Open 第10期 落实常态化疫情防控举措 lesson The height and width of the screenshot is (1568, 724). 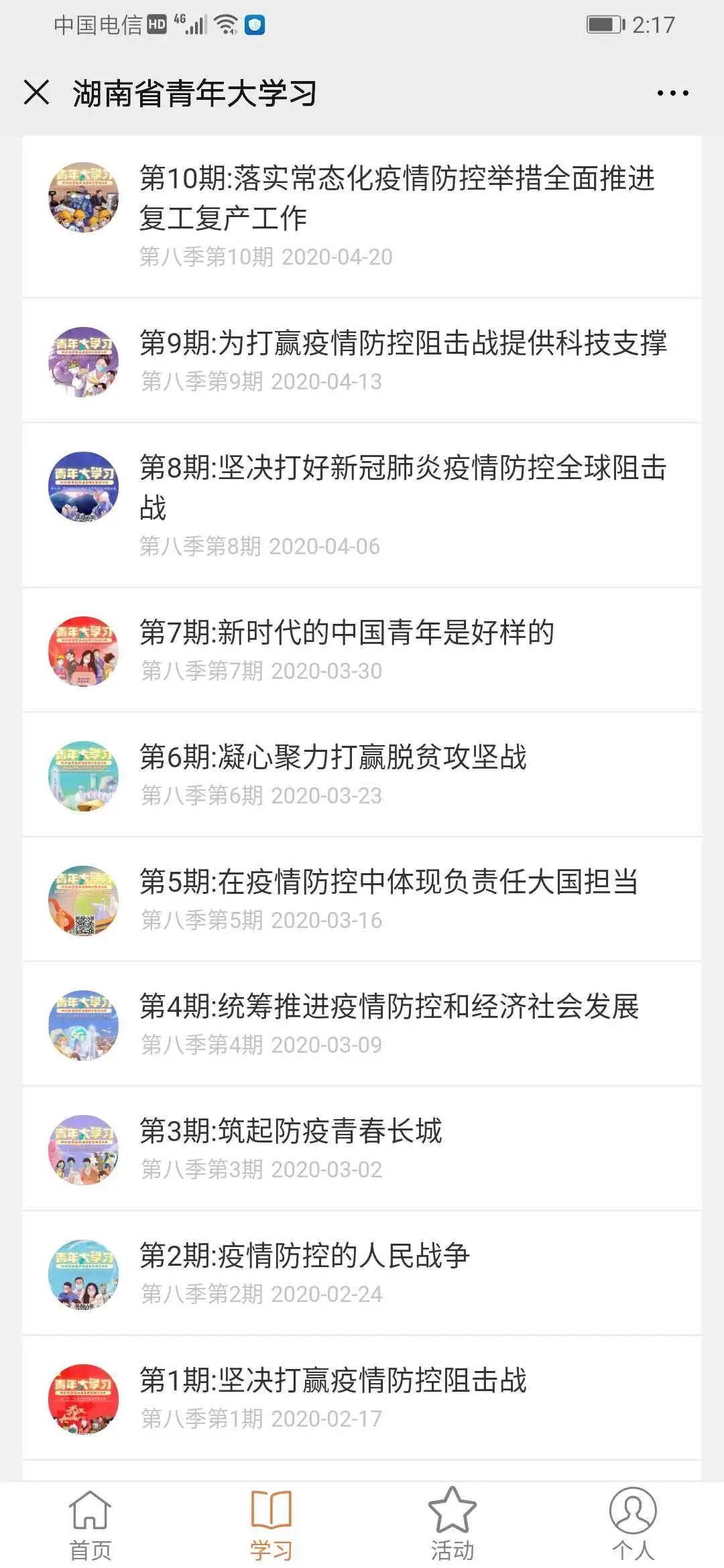(397, 198)
